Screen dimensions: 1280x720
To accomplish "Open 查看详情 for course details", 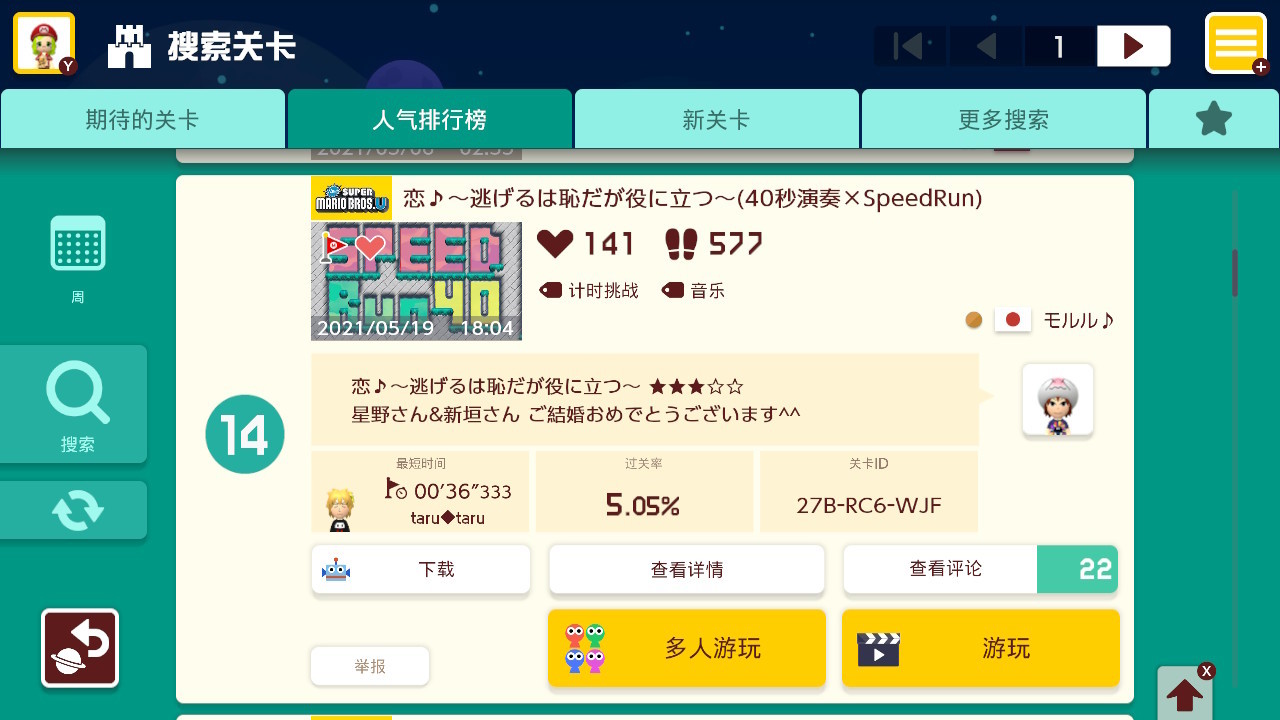I will click(x=687, y=569).
